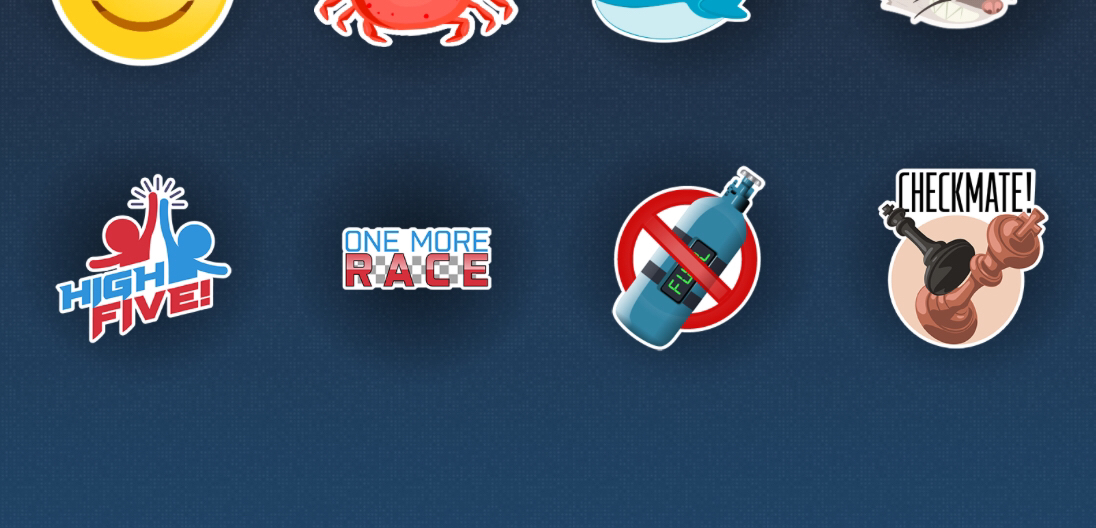This screenshot has height=528, width=1096.
Task: Pick the red crab sticker
Action: point(416,18)
